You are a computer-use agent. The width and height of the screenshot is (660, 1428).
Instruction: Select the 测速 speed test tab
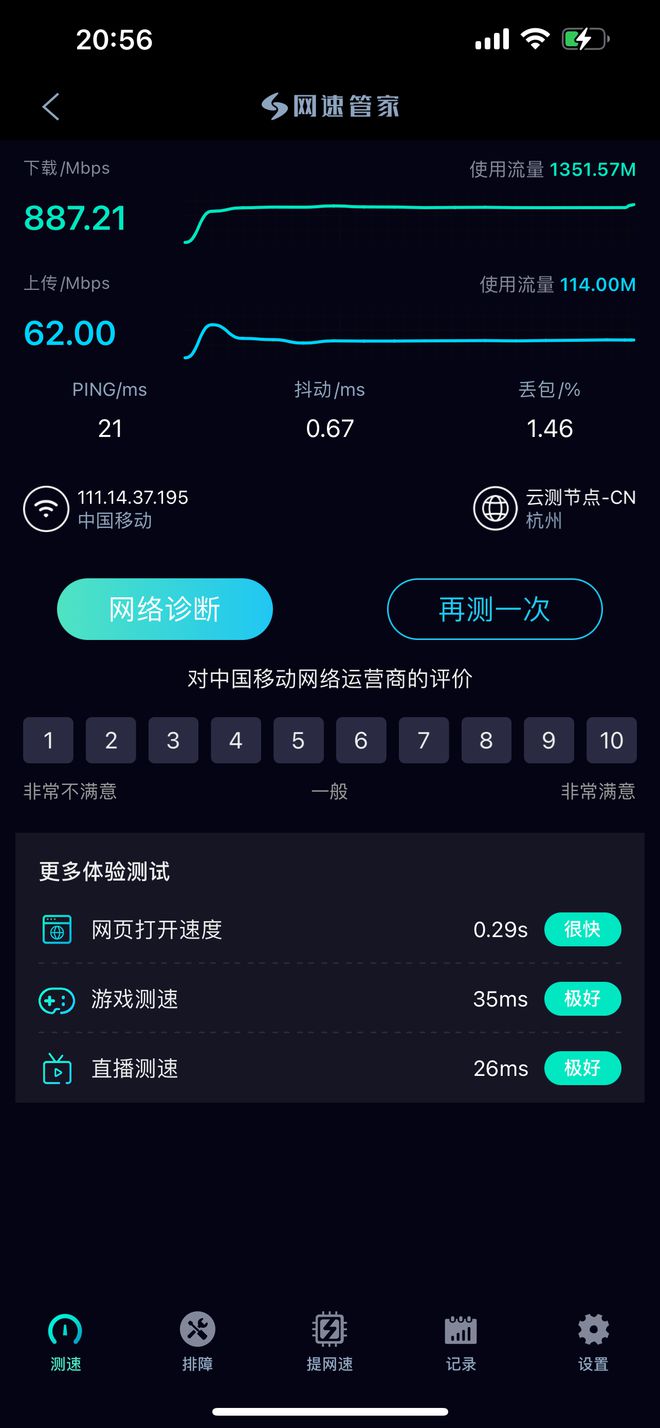click(66, 1342)
